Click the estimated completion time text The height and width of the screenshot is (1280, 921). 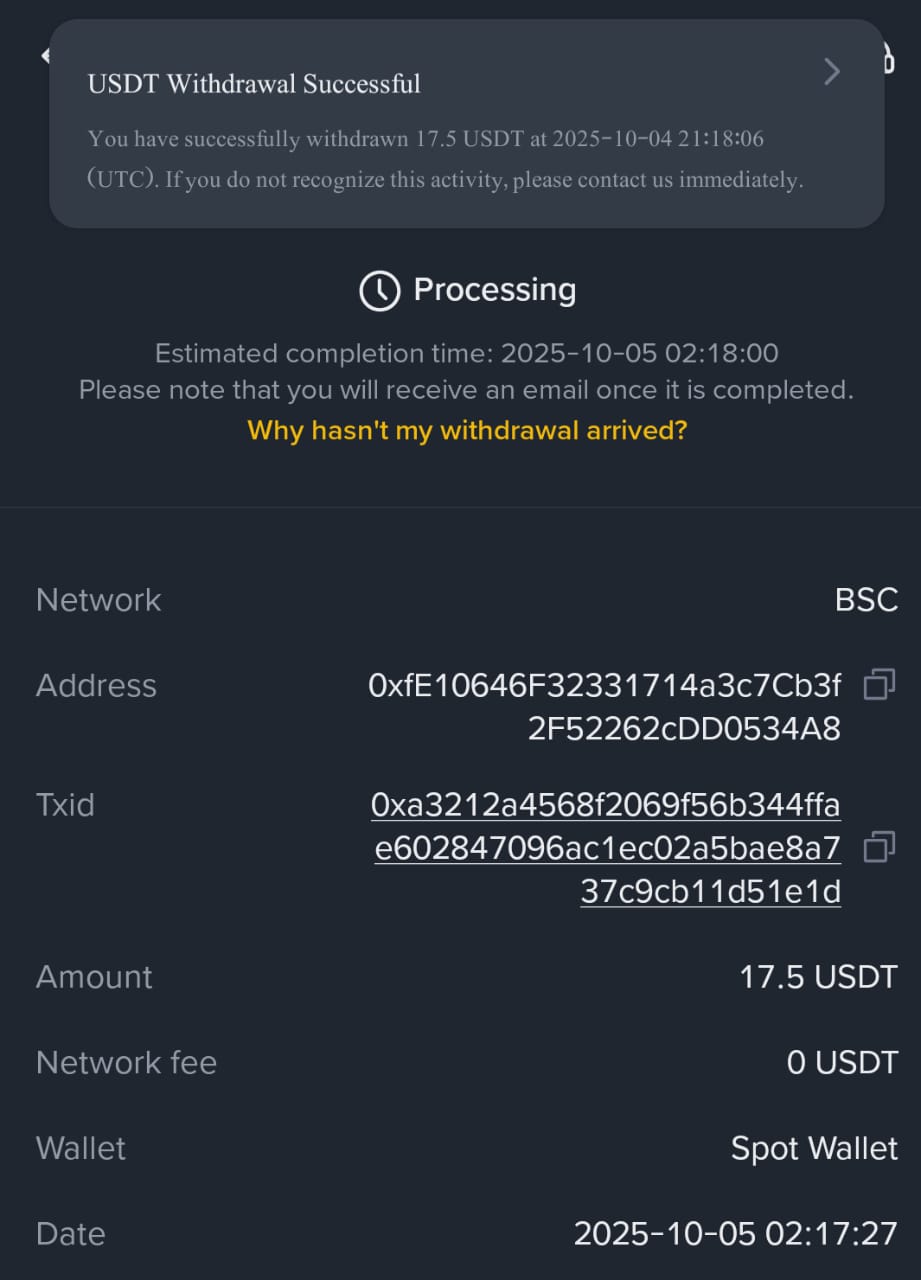(466, 353)
